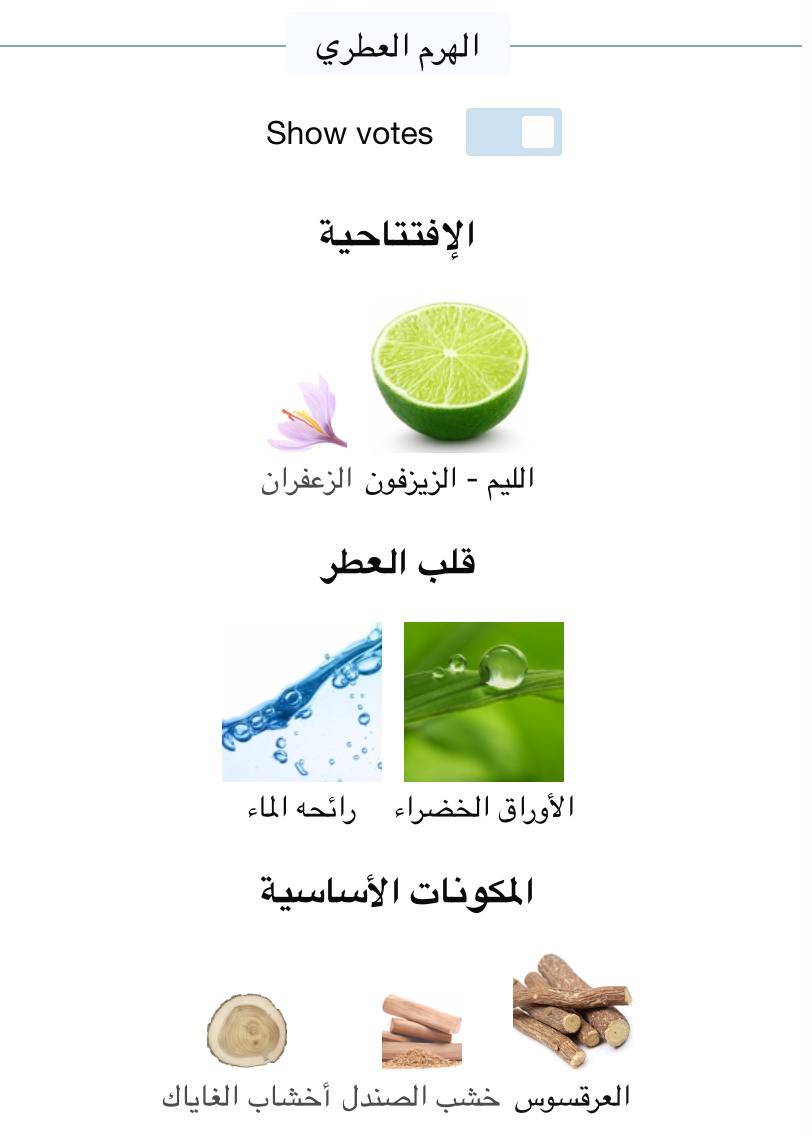Tap the أخشاب الغاياك guaiac wood note
812x1136 pixels.
pos(247,1031)
